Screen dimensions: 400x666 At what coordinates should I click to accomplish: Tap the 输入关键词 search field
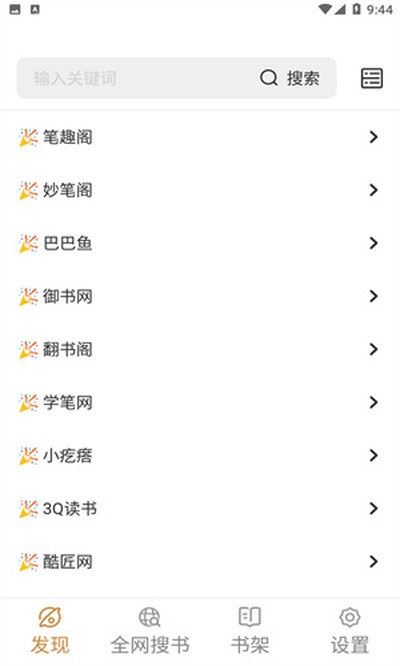point(136,78)
